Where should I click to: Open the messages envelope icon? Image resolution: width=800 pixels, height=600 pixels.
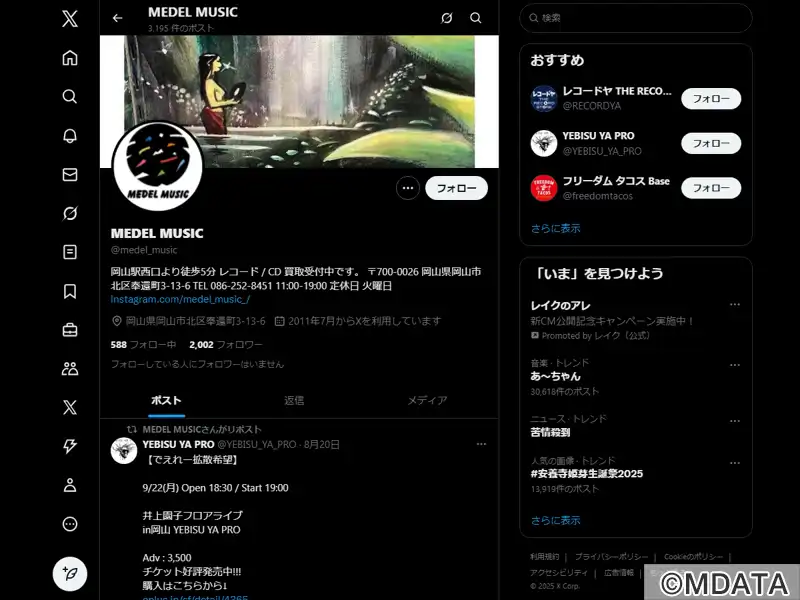[70, 174]
